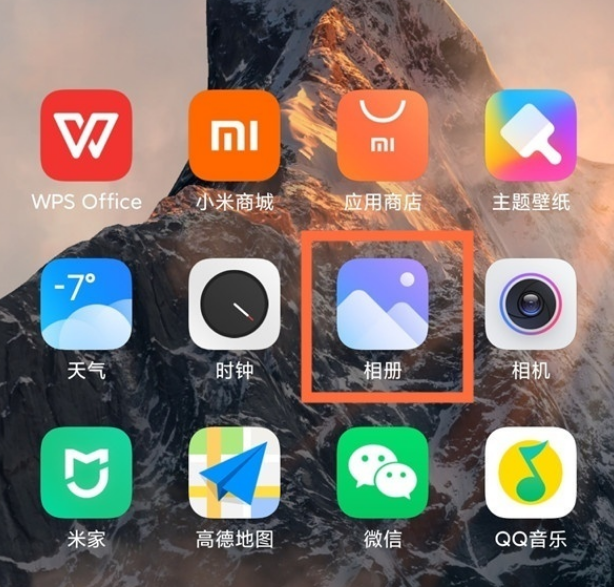This screenshot has height=587, width=614.
Task: Open 应用商店 app store
Action: [382, 136]
